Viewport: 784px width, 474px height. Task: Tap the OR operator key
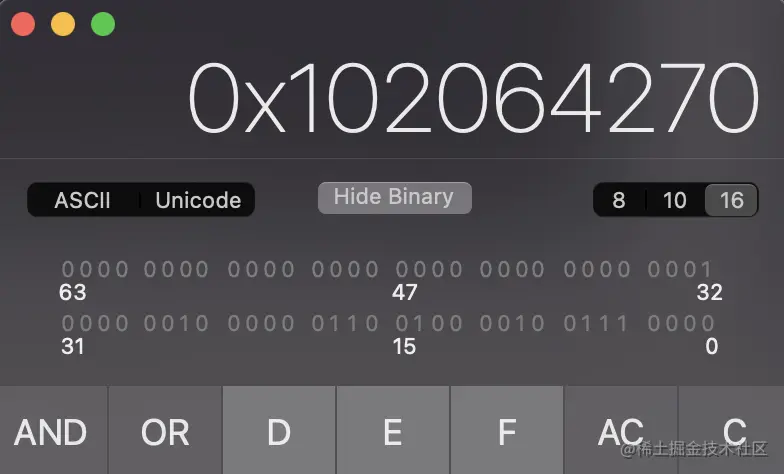point(165,432)
